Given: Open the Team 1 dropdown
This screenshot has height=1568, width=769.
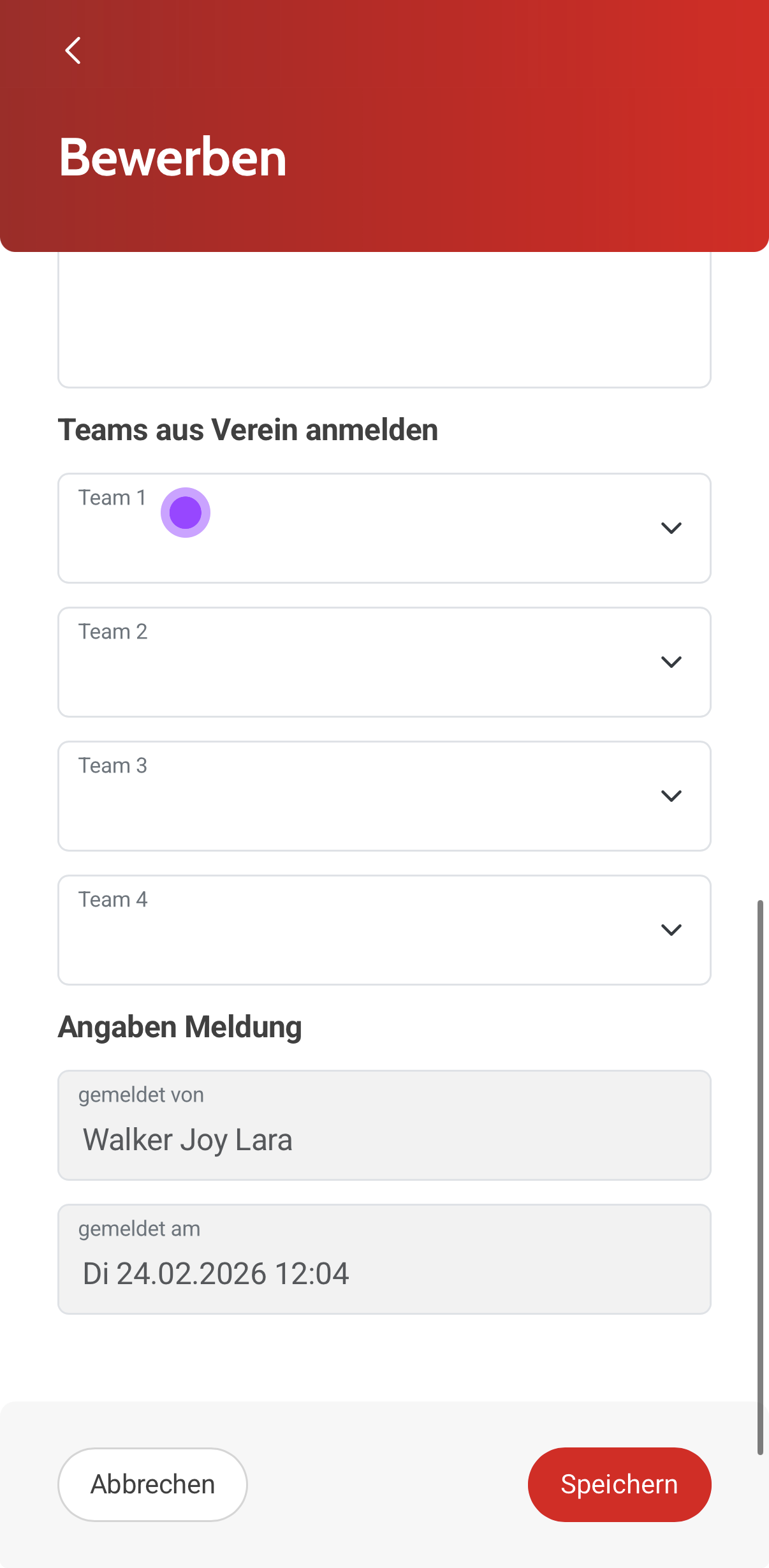Looking at the screenshot, I should pyautogui.click(x=384, y=528).
